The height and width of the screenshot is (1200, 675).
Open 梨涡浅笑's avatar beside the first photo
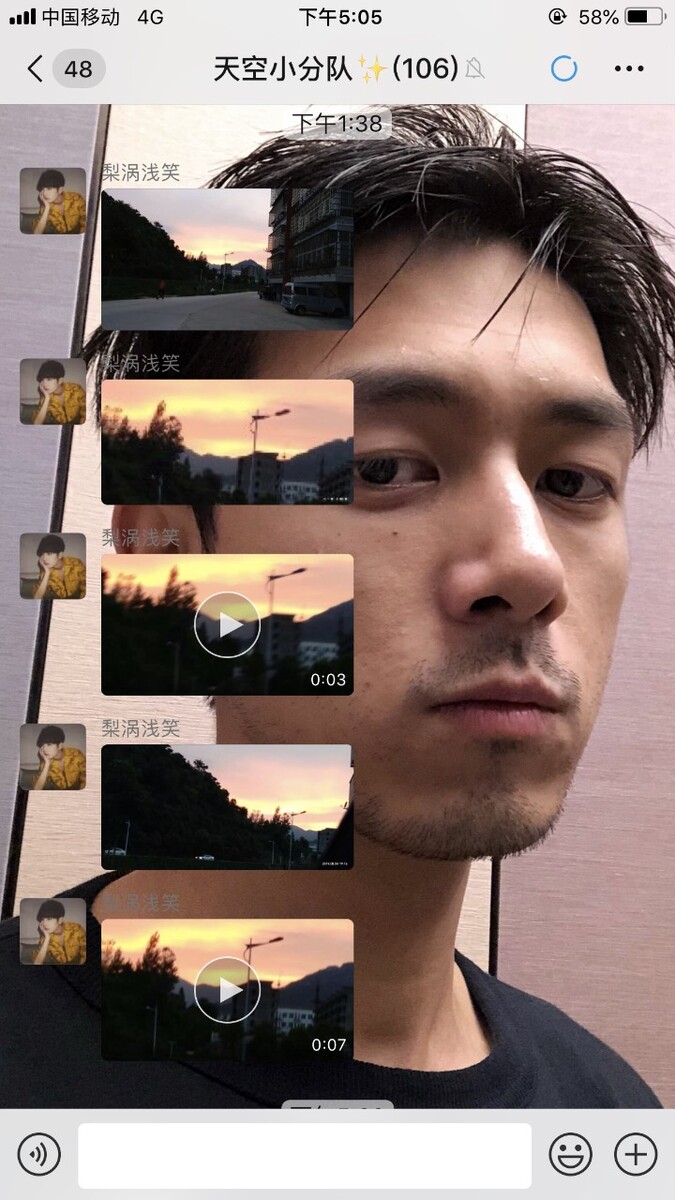(x=53, y=201)
